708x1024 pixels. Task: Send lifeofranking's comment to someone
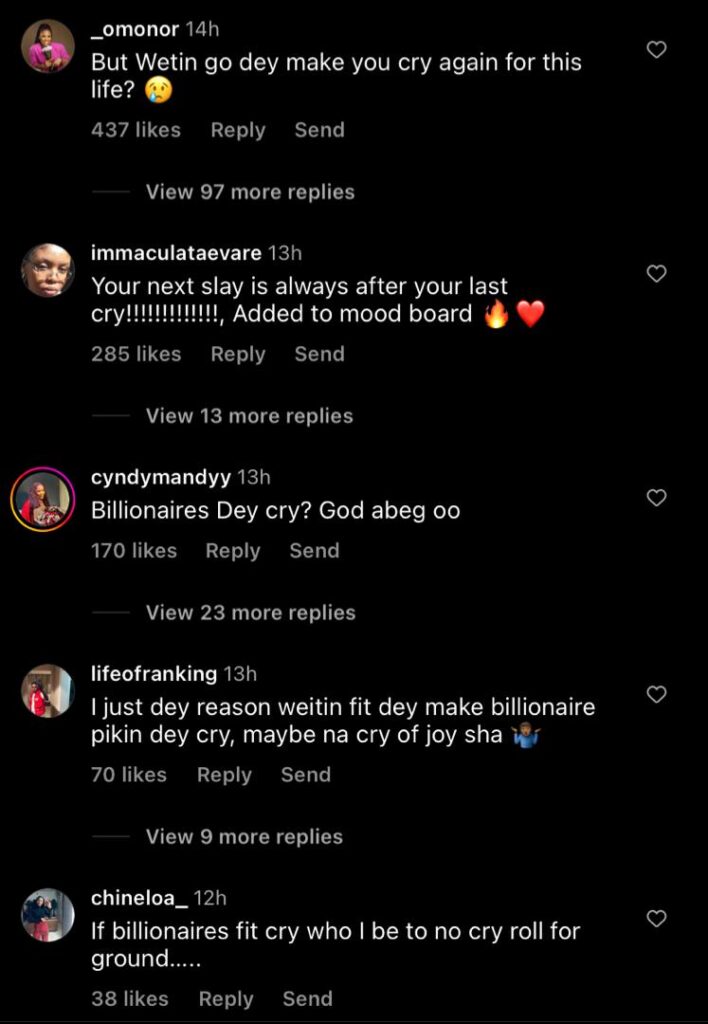[x=305, y=775]
